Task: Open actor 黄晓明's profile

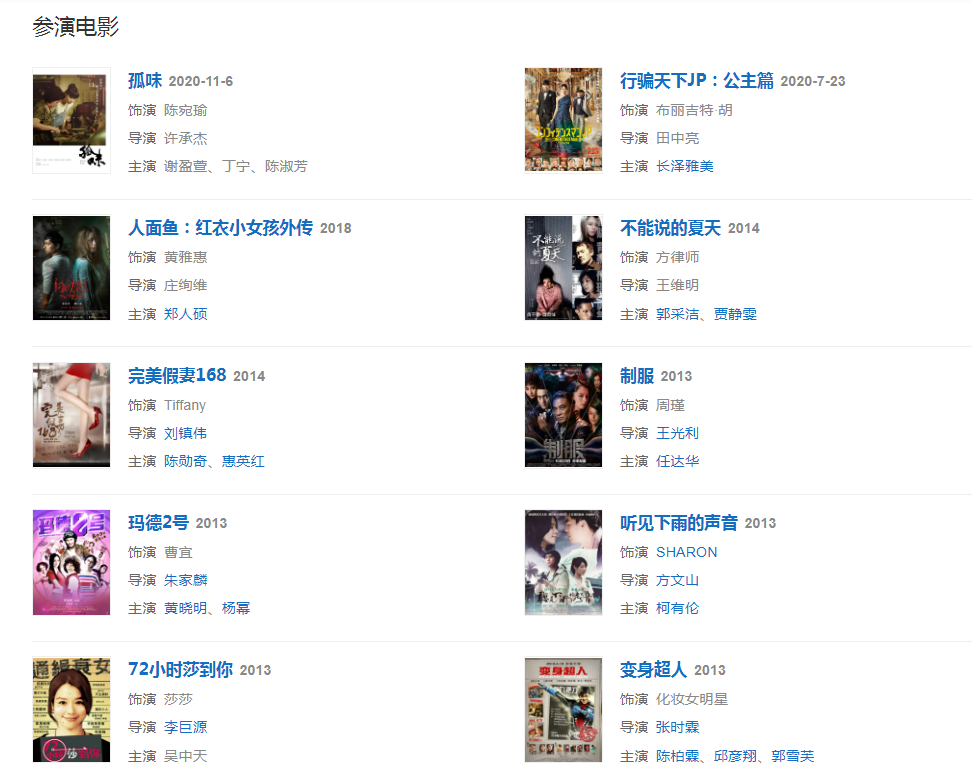Action: pos(185,608)
